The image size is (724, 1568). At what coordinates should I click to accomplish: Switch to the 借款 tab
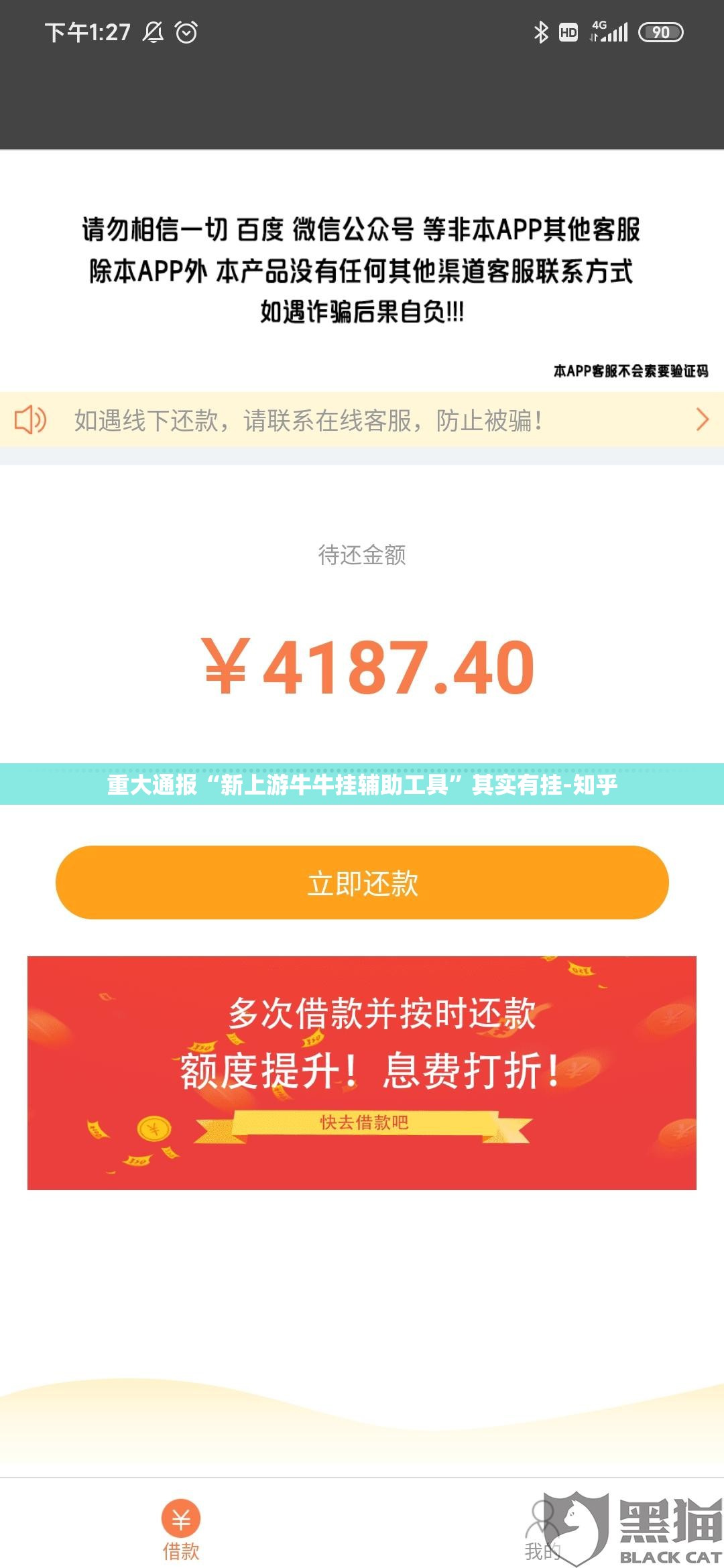point(181,1529)
